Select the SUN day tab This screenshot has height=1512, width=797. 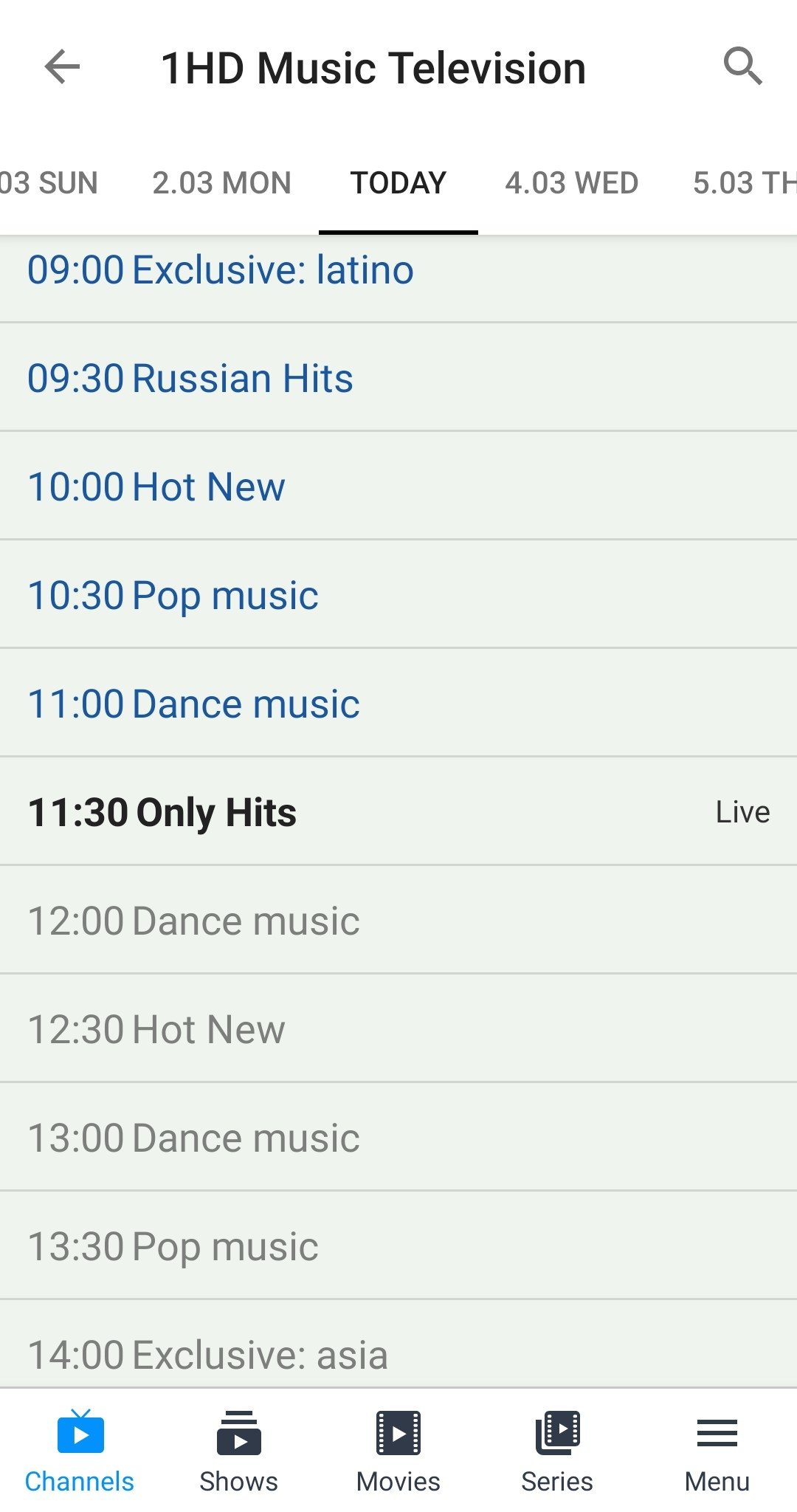(49, 183)
